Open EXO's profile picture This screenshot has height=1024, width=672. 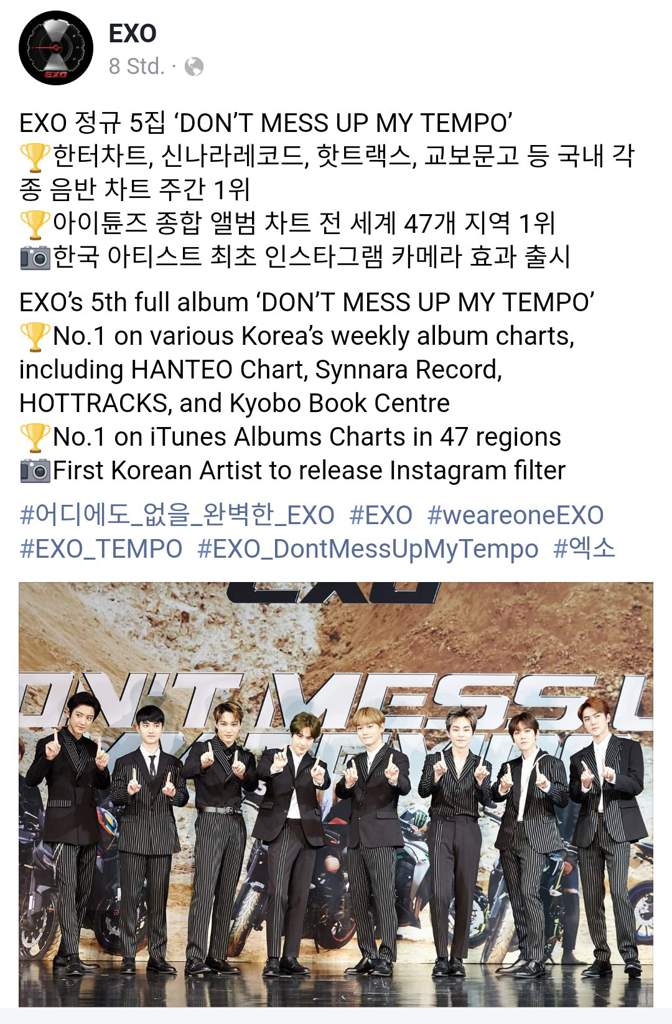56,48
